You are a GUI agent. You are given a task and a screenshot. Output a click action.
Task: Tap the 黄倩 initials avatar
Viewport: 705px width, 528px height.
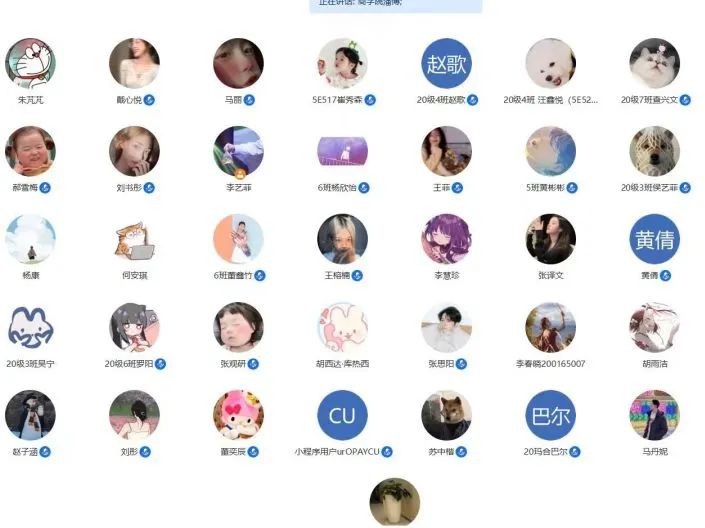pyautogui.click(x=654, y=239)
